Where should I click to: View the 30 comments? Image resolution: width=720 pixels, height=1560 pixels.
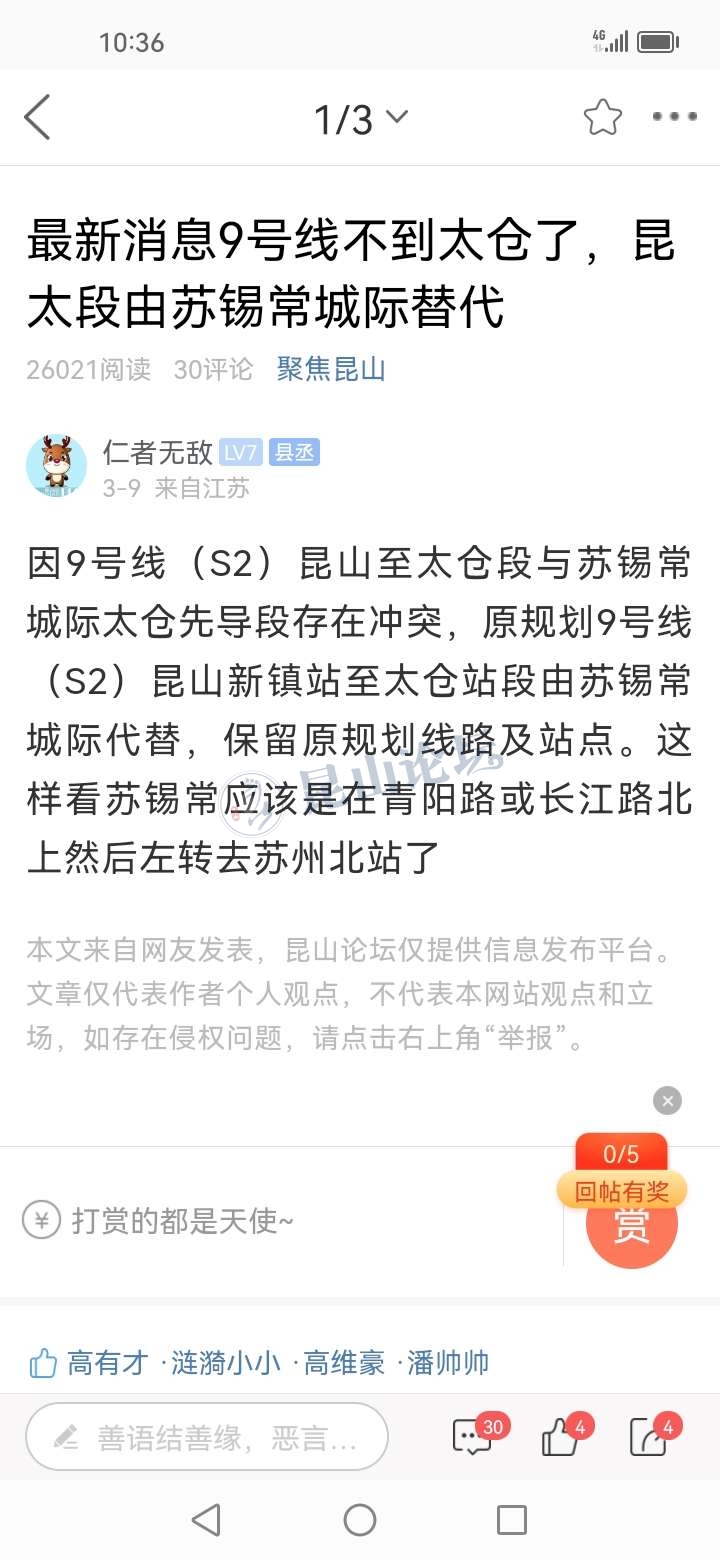click(474, 1437)
